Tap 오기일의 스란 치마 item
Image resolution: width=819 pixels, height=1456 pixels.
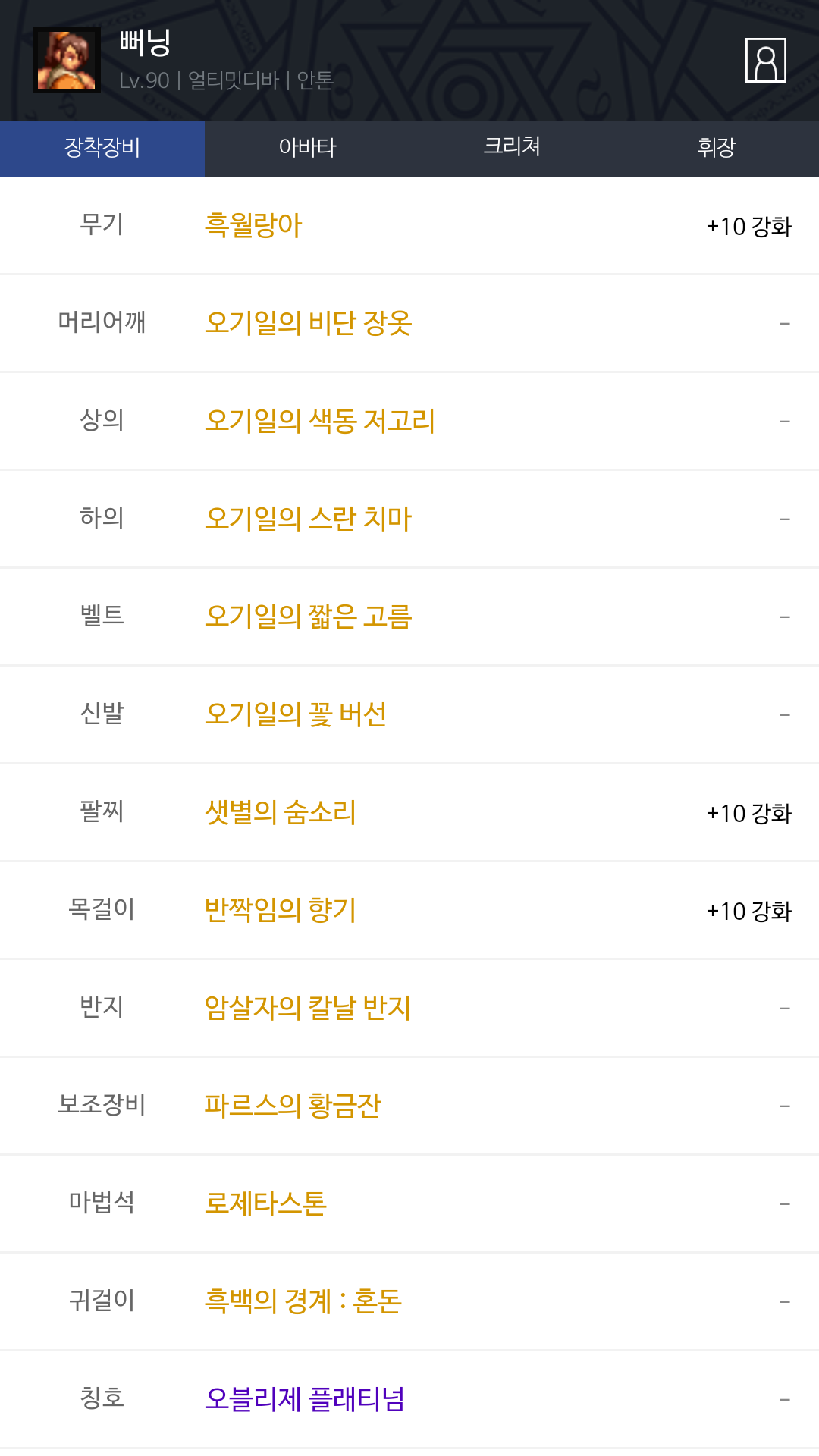click(309, 519)
